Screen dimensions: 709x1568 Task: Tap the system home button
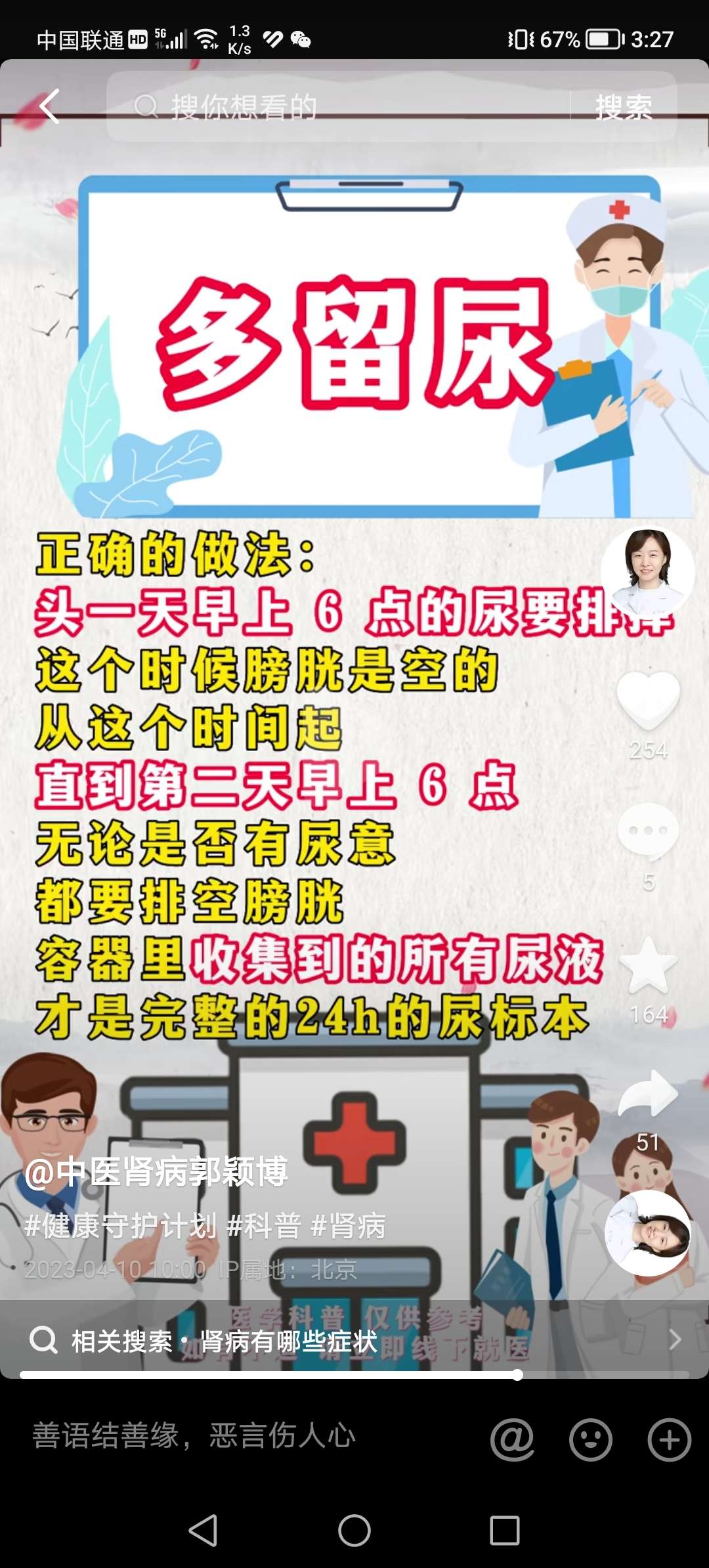click(x=354, y=1531)
